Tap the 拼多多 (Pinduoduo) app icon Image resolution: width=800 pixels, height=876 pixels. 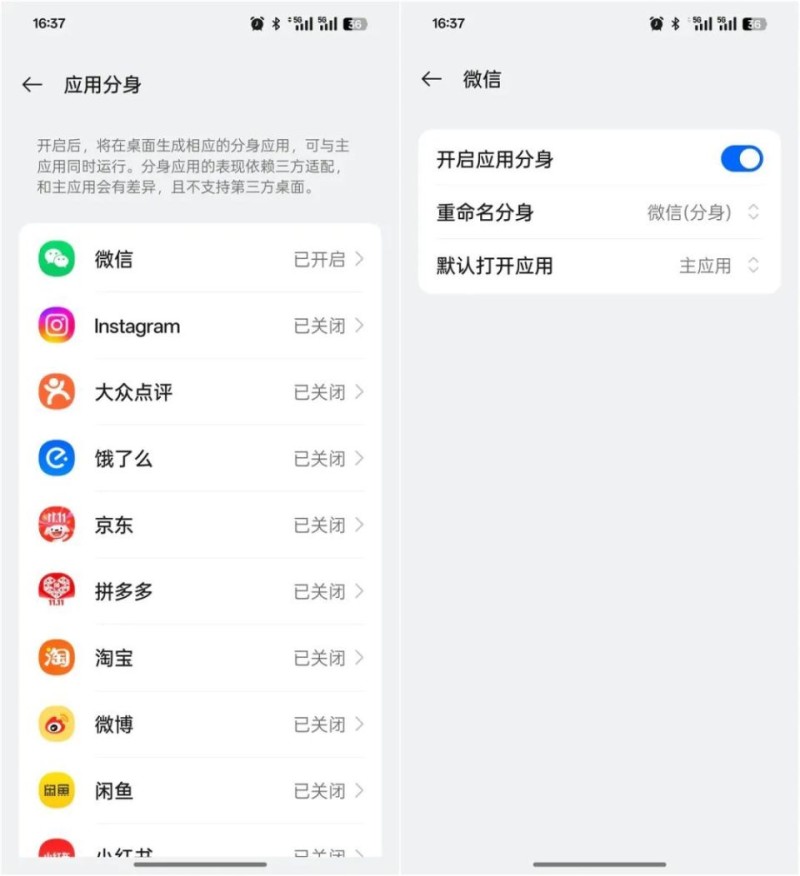(56, 591)
